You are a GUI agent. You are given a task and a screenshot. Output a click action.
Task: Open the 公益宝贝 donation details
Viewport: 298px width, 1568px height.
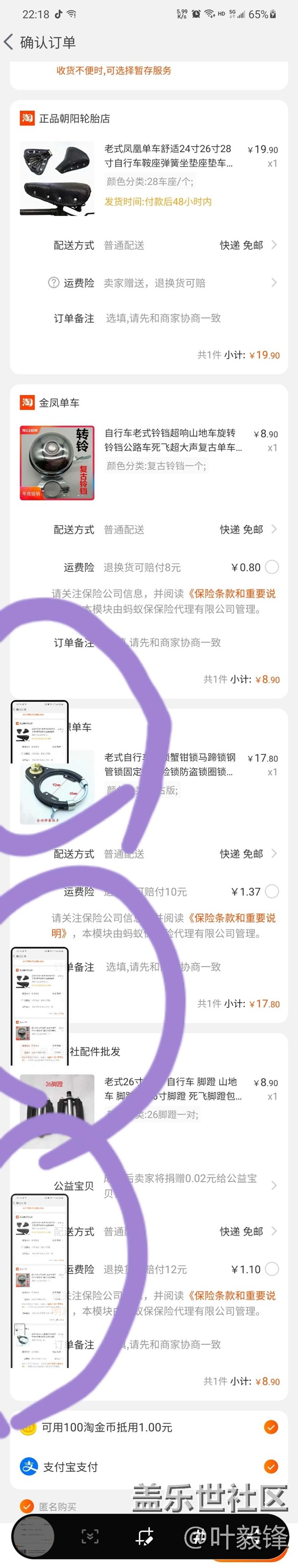(x=274, y=1185)
